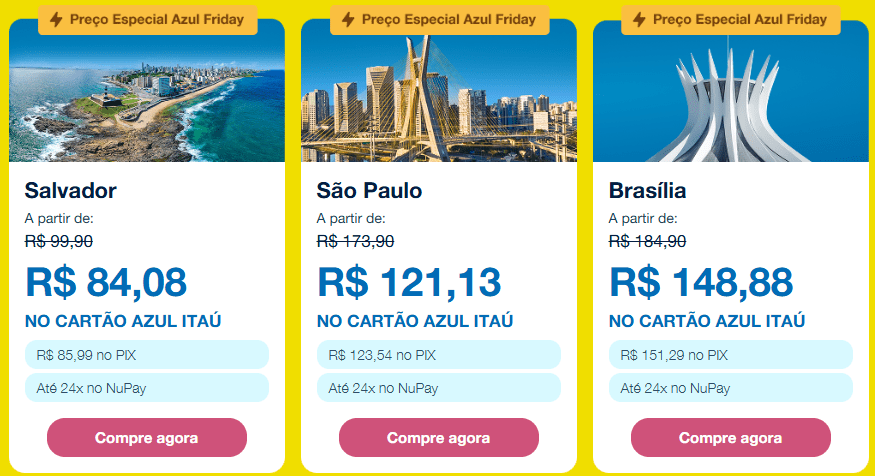Select Compre agora on the Brasília card
Screen dimensions: 875x476
click(x=731, y=437)
